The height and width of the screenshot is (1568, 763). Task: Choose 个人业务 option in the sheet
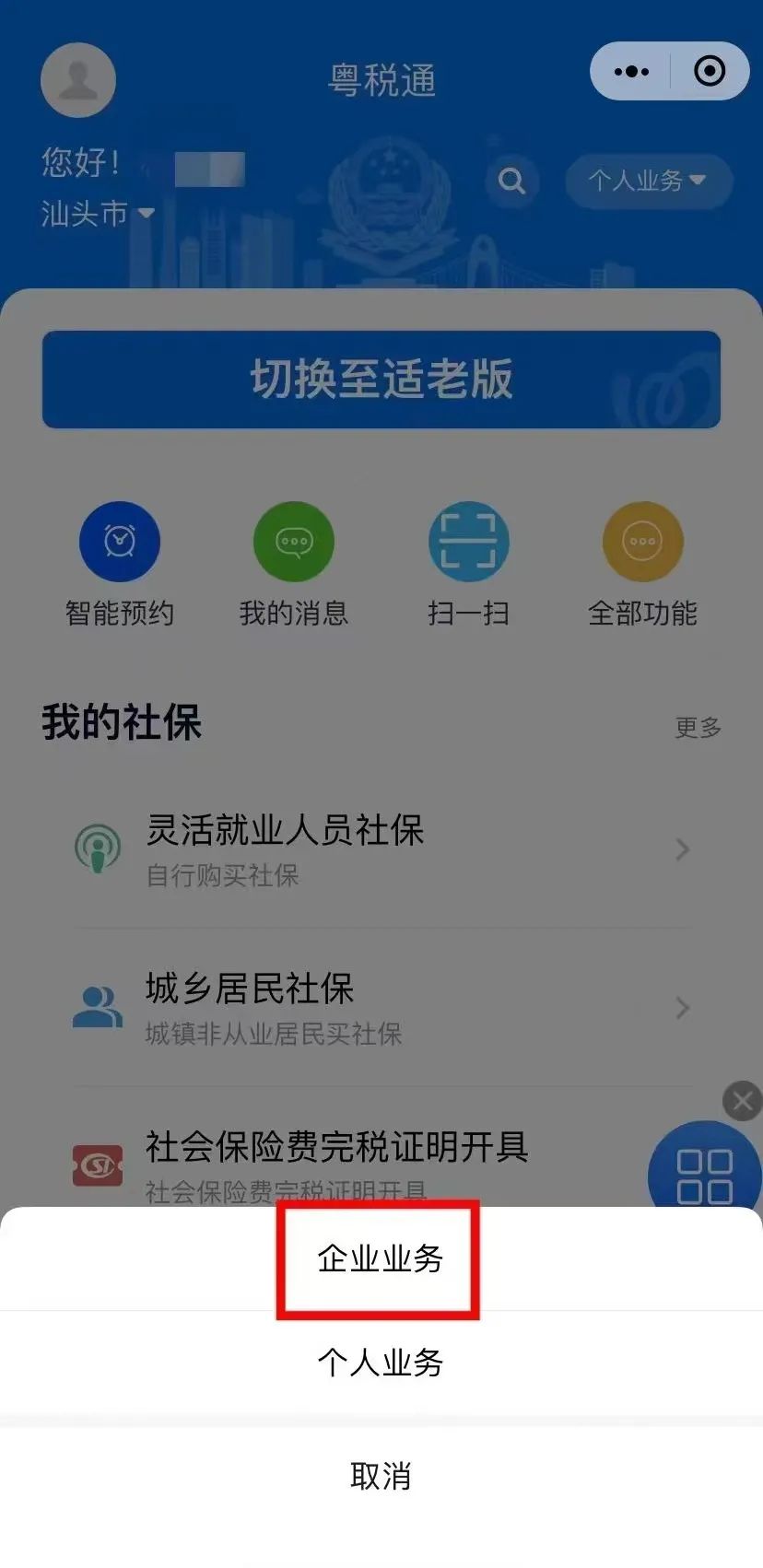coord(380,1363)
